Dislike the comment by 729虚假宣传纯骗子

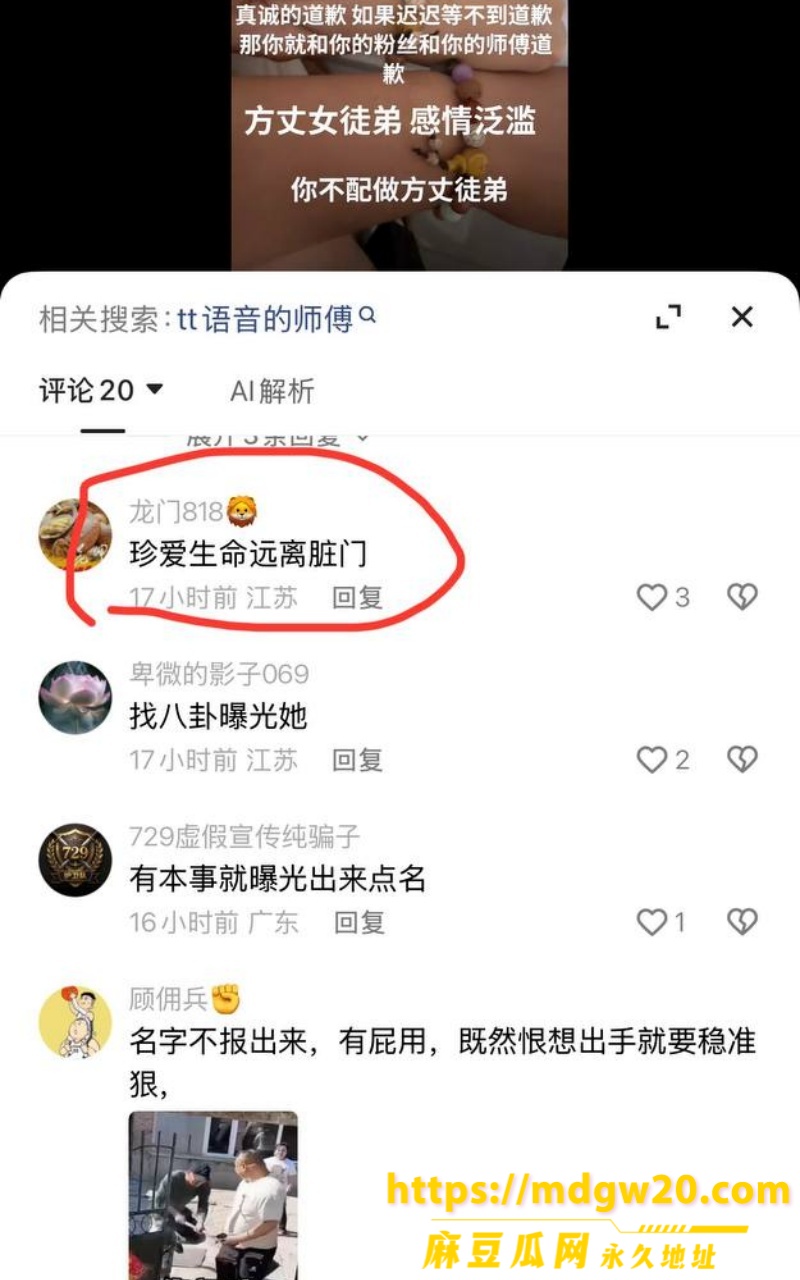pyautogui.click(x=742, y=922)
